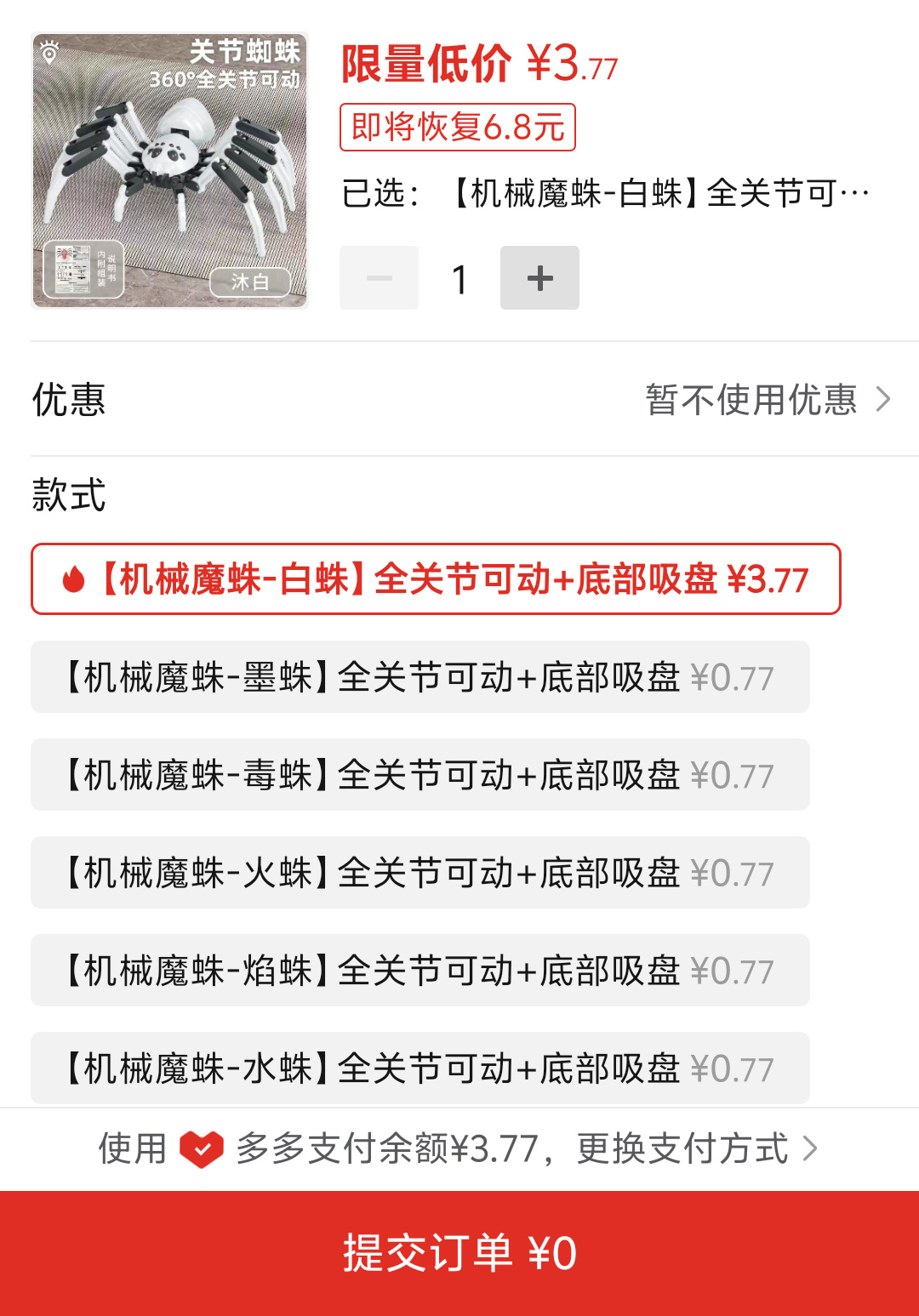This screenshot has width=919, height=1316.
Task: Select the 机械魔蛛-白蛛 style option
Action: (x=436, y=579)
